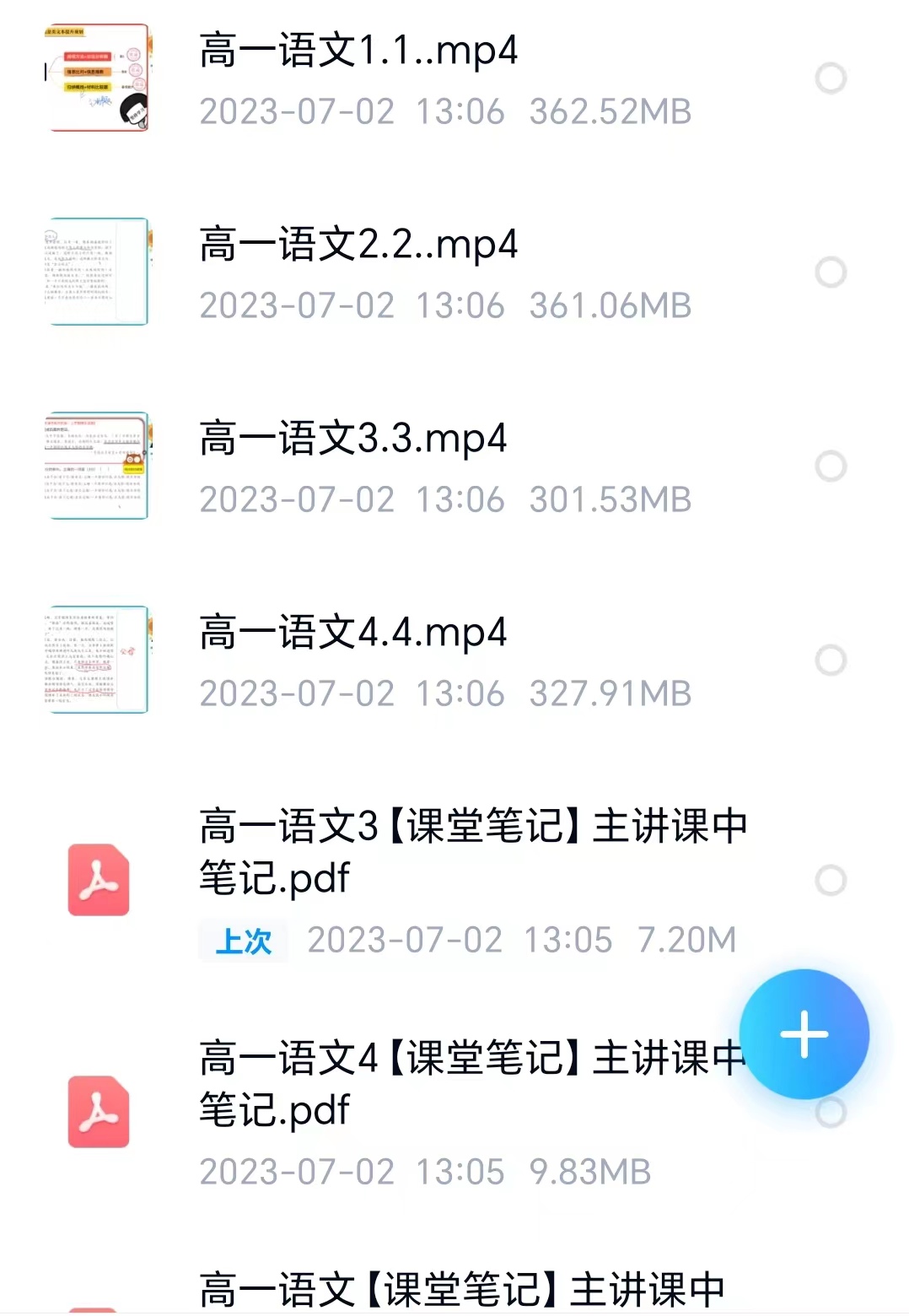Image resolution: width=909 pixels, height=1316 pixels.
Task: Tap the blue plus floating button
Action: click(x=804, y=1034)
